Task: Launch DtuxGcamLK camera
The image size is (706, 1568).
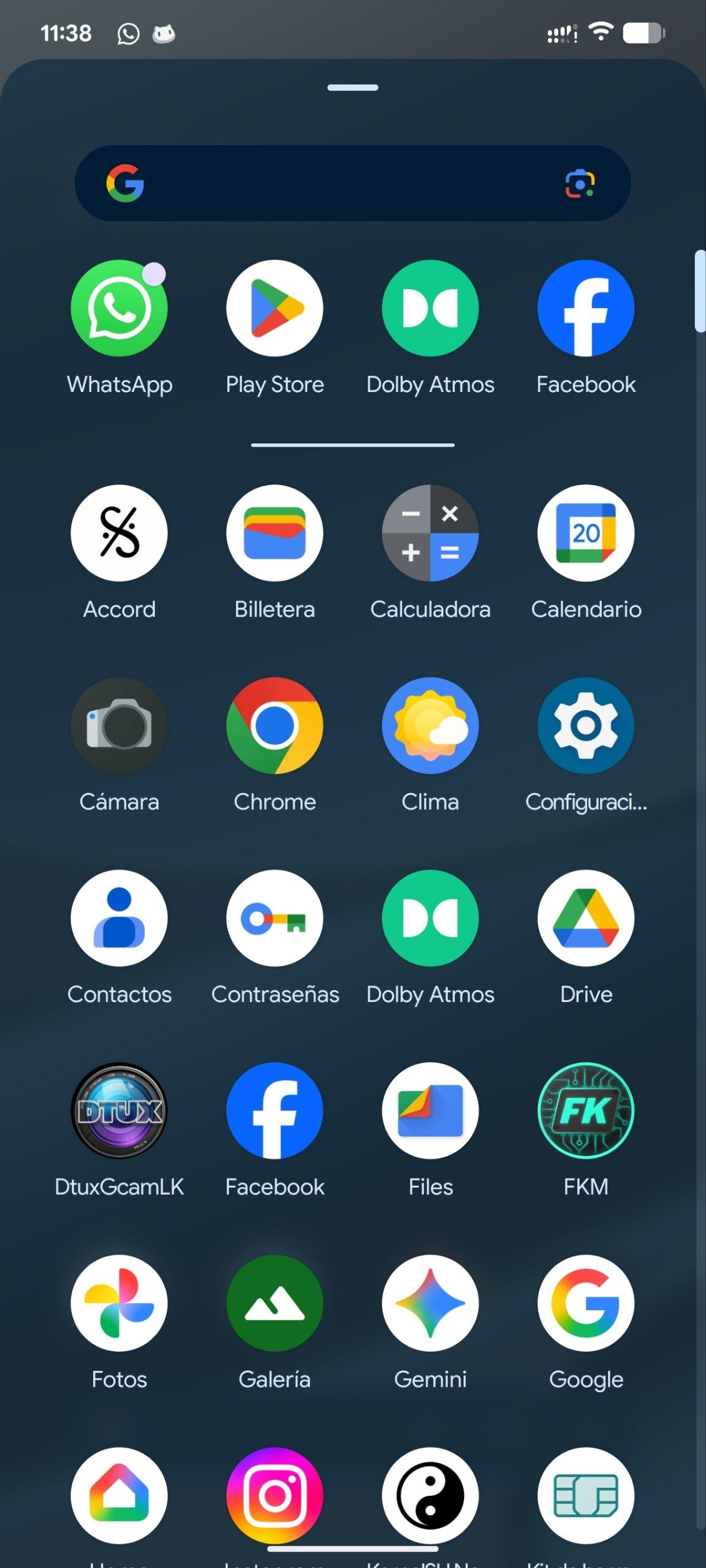Action: tap(119, 1110)
